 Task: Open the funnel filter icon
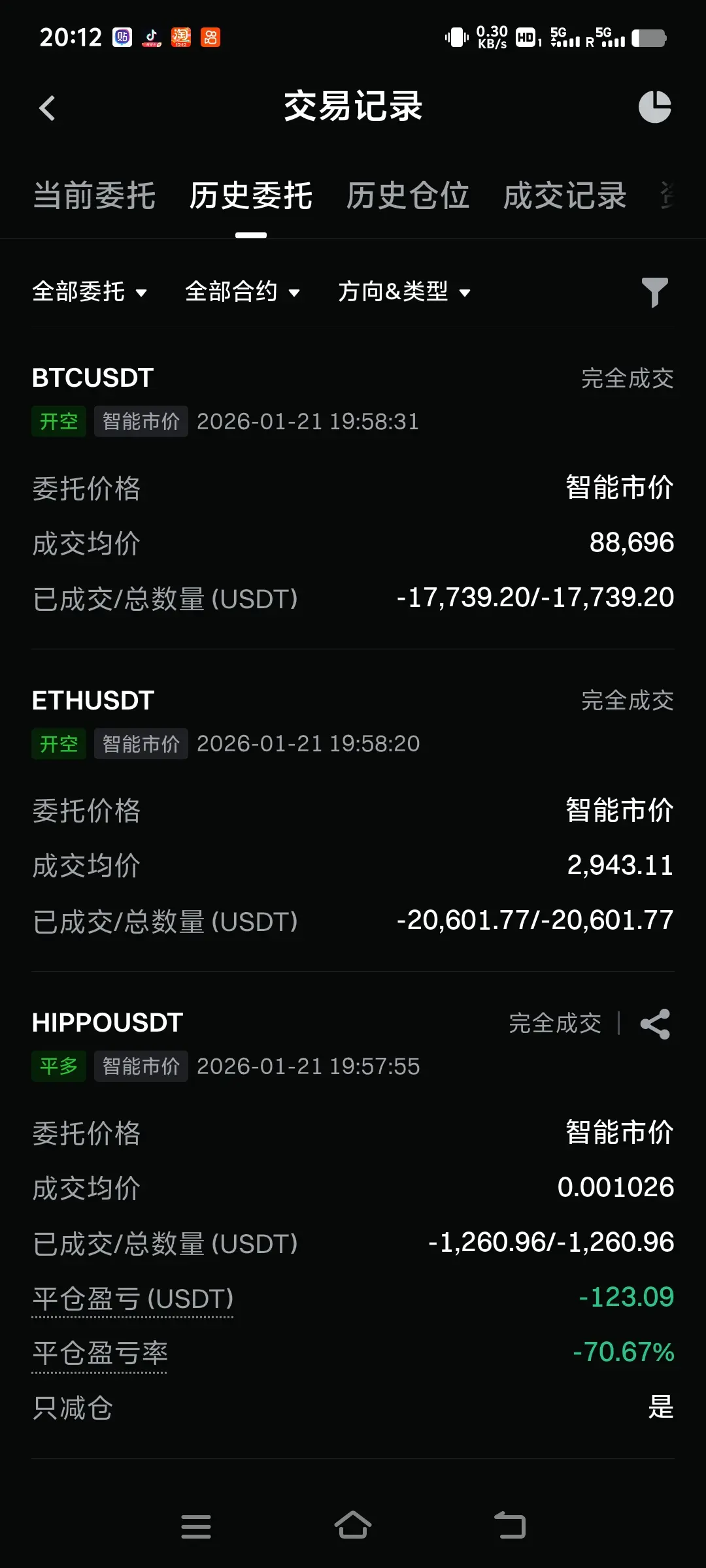(654, 292)
